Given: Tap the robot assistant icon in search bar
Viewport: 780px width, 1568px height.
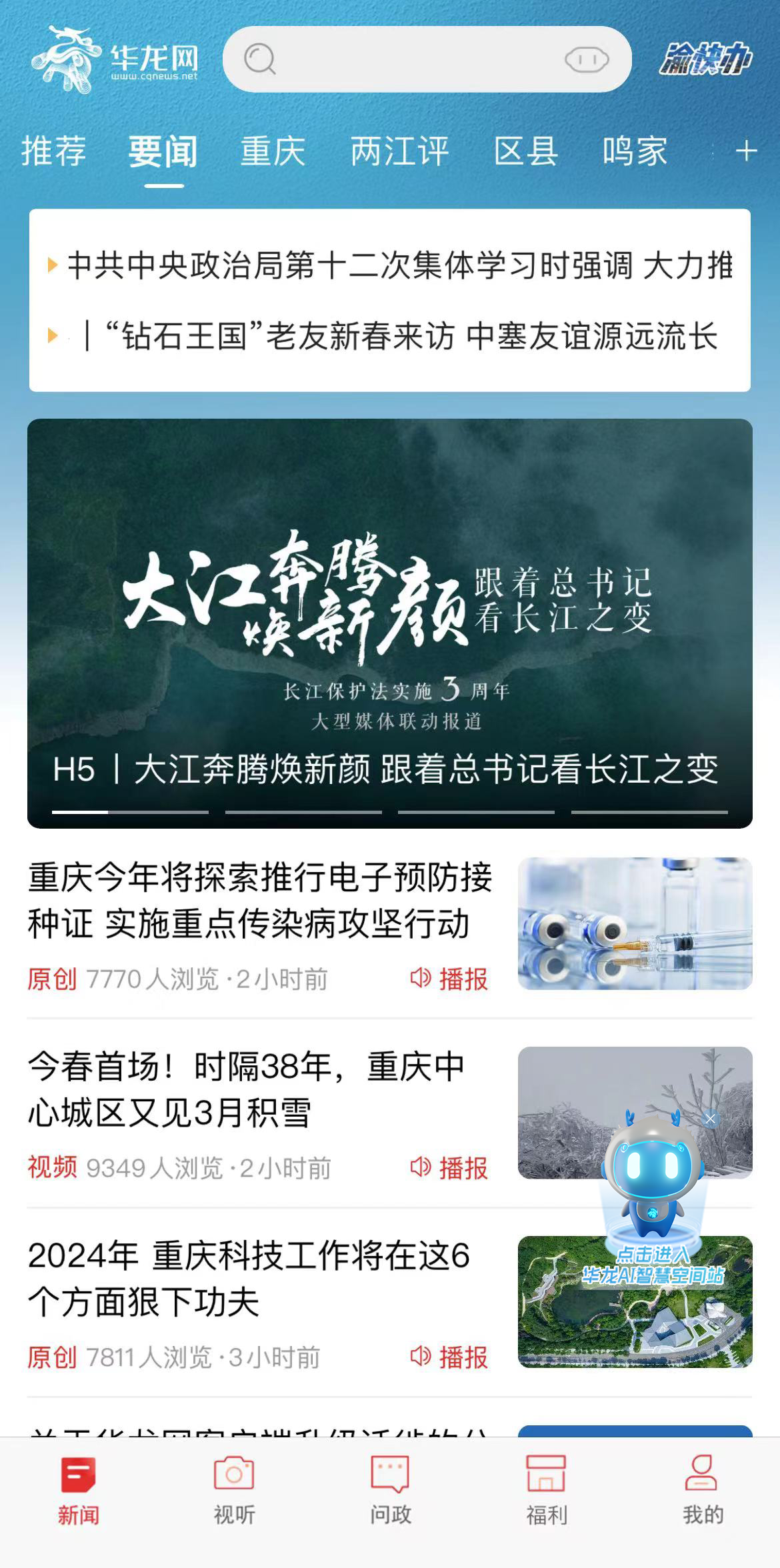Looking at the screenshot, I should coord(586,60).
